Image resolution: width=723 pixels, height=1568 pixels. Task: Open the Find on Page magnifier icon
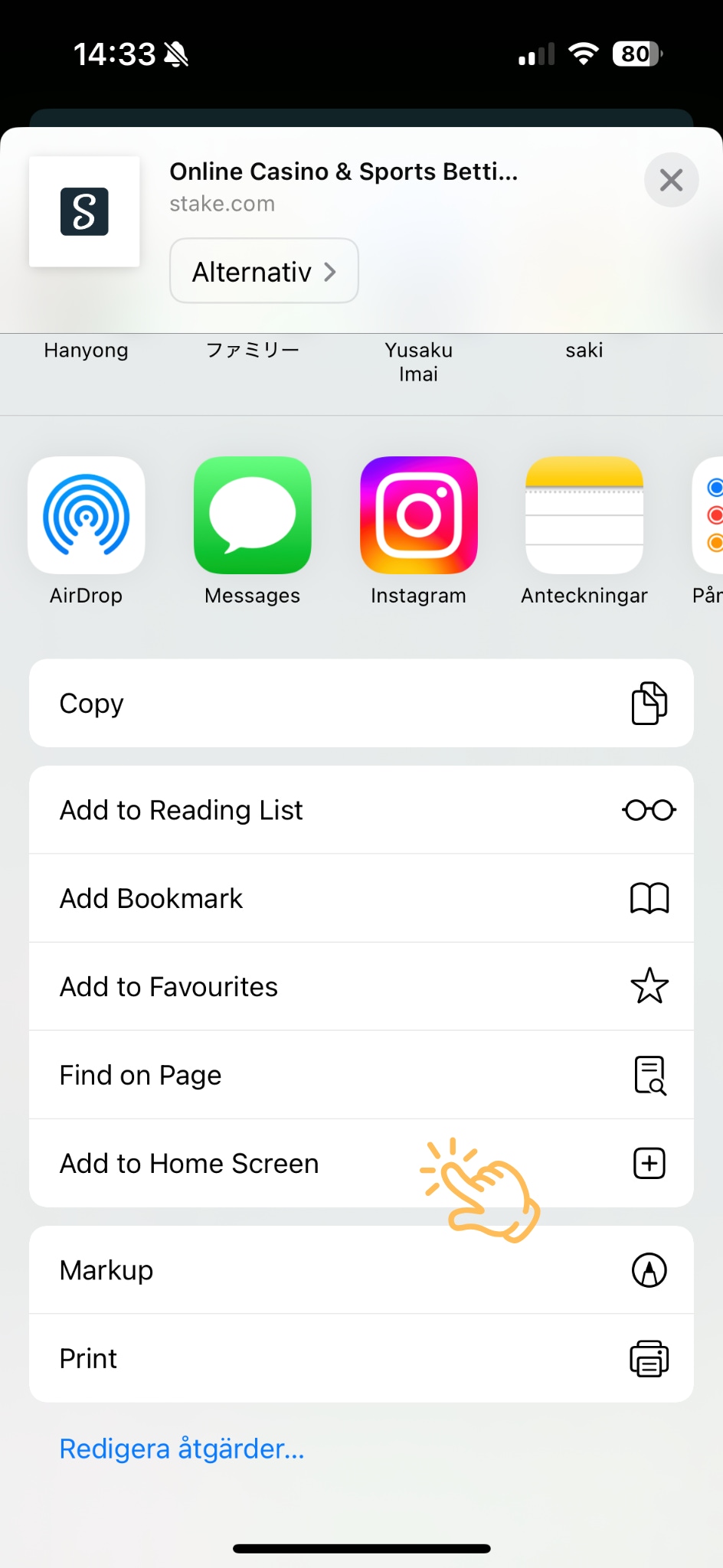click(x=649, y=1074)
